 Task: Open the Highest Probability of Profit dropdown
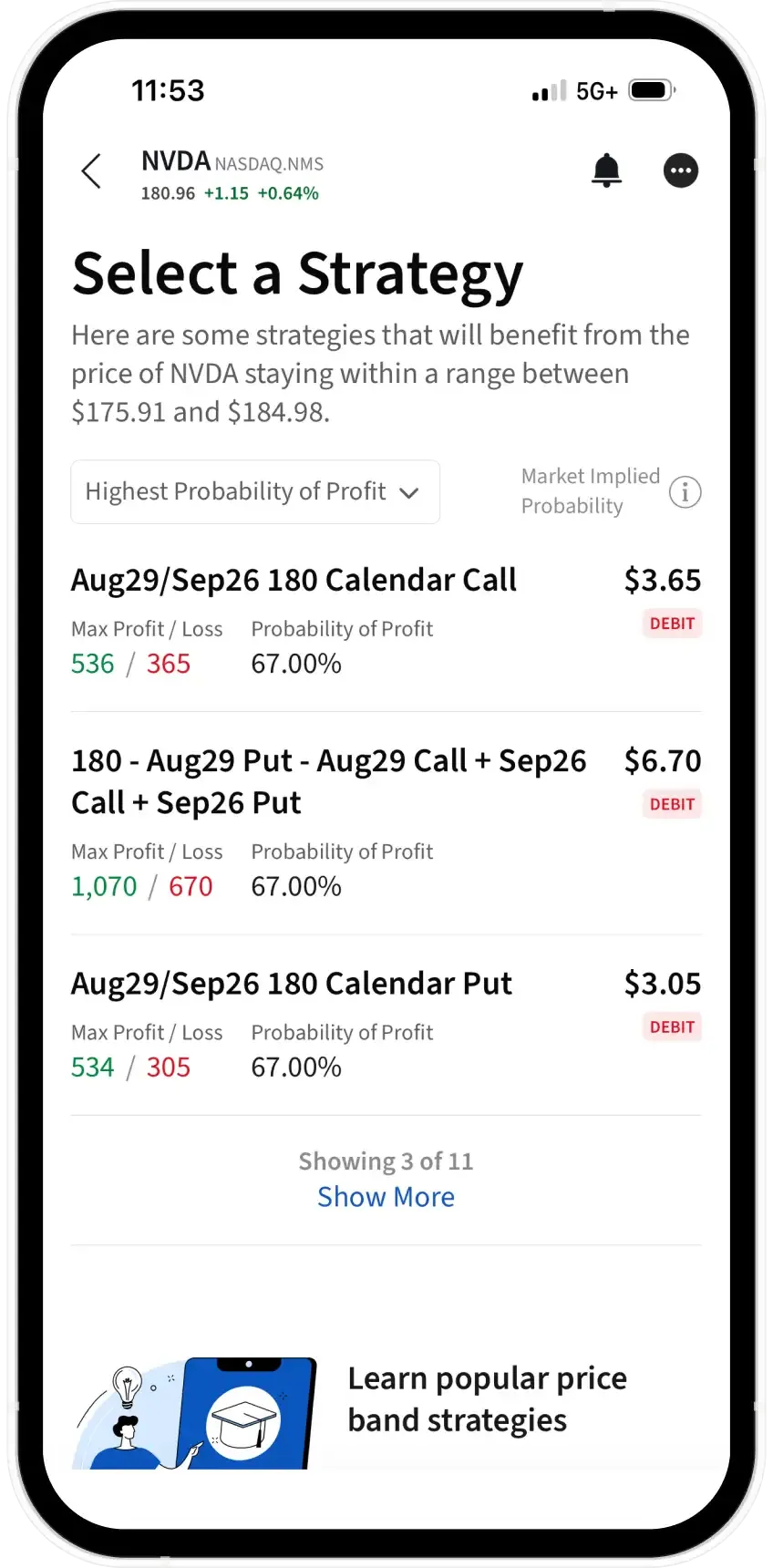pyautogui.click(x=255, y=492)
